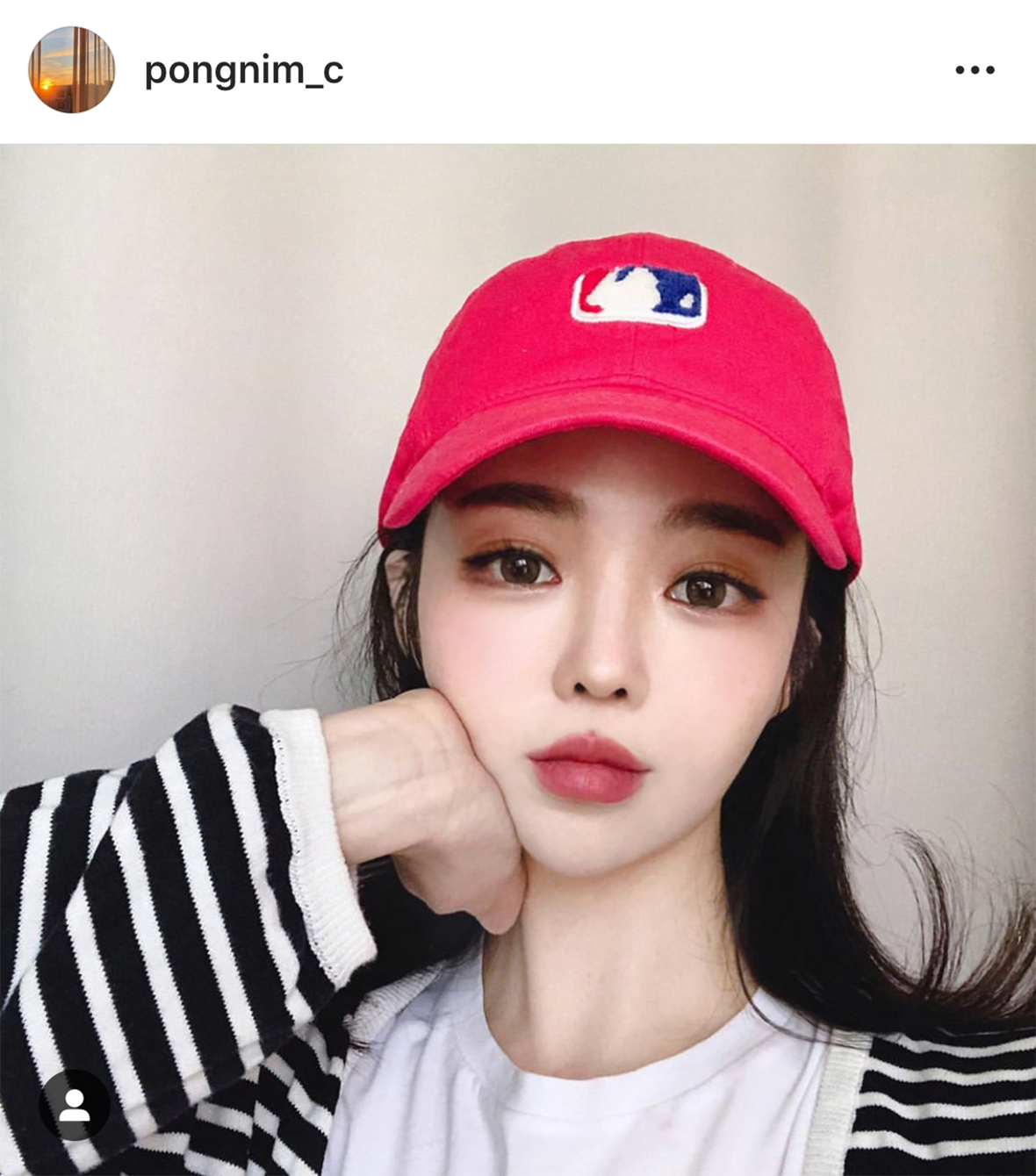Open the post's three-dot options menu
Screen dimensions: 1036x1176
pos(975,70)
